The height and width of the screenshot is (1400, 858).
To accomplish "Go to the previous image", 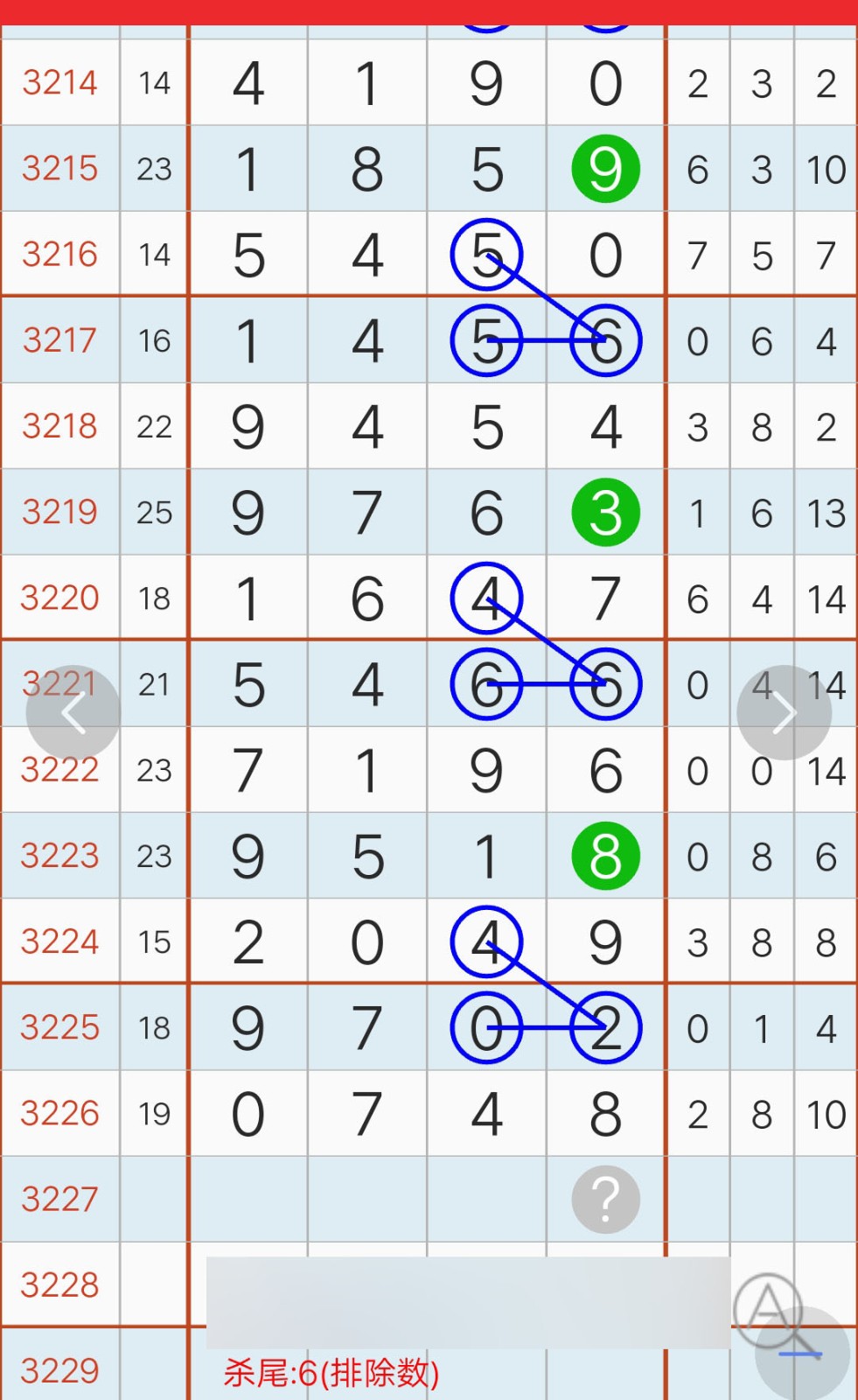I will (73, 713).
